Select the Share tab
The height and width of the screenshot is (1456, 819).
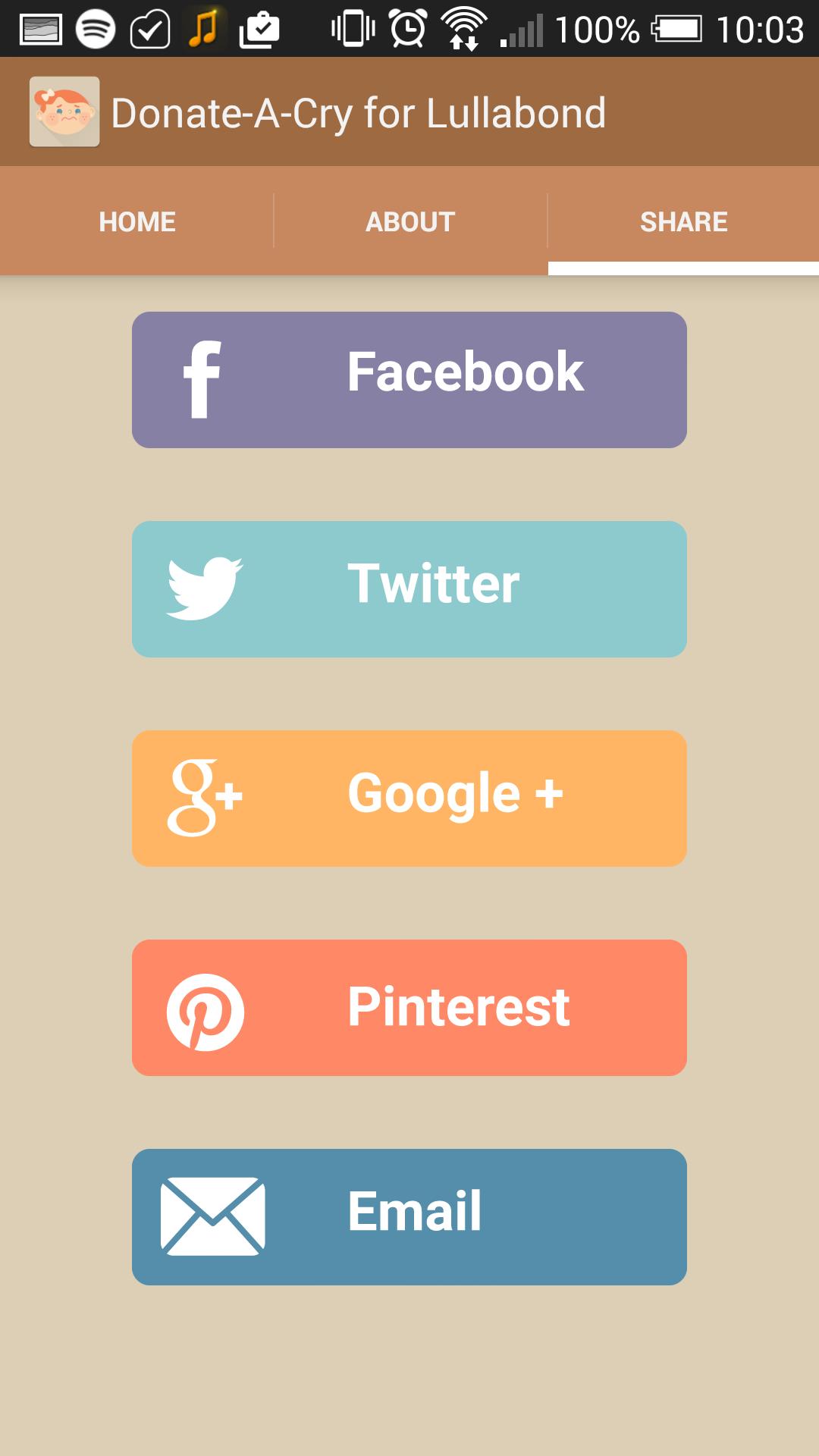pyautogui.click(x=683, y=221)
